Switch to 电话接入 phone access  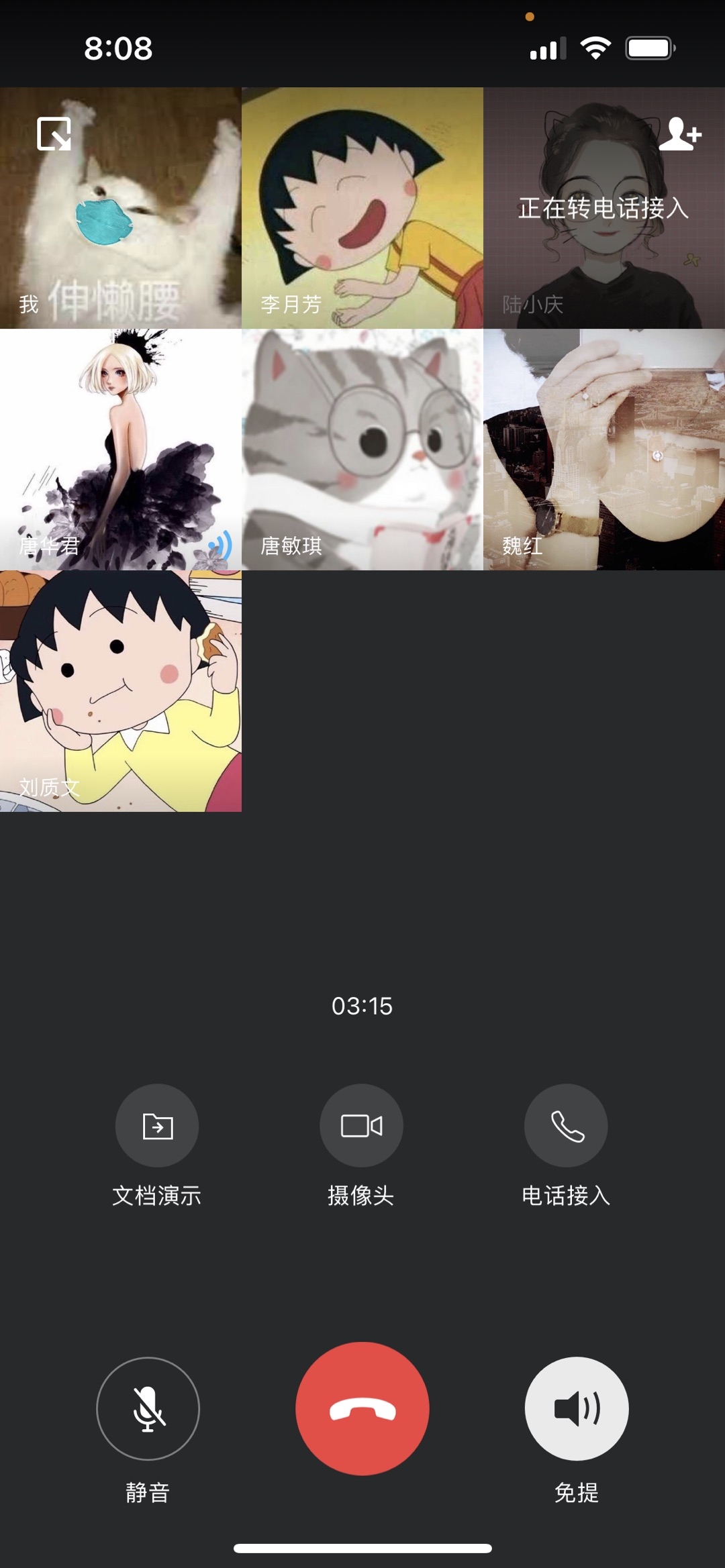coord(566,1126)
